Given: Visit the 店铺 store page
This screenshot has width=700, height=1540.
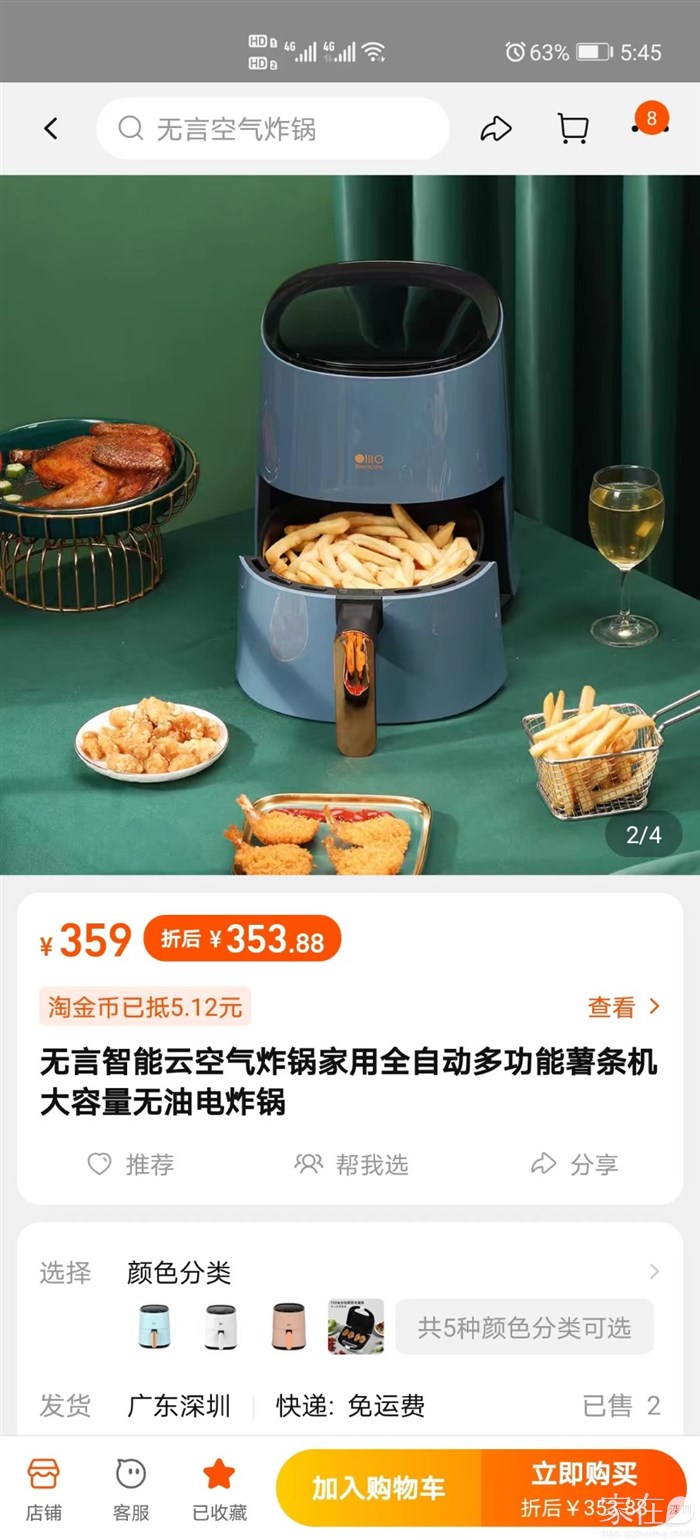Looking at the screenshot, I should (x=43, y=1487).
